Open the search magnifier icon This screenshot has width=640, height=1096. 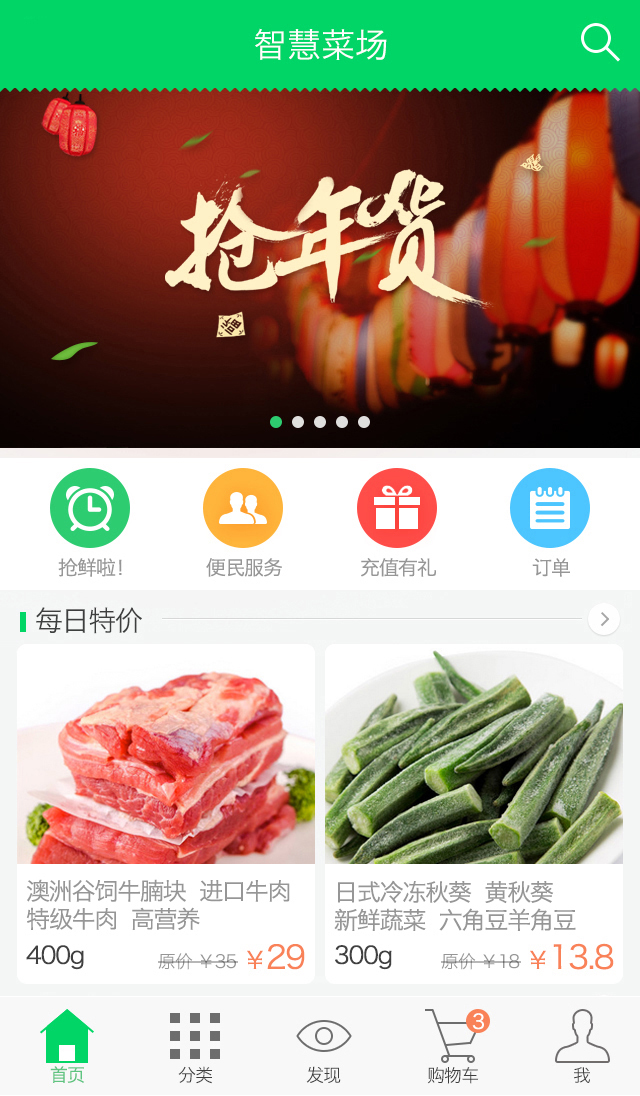[600, 43]
